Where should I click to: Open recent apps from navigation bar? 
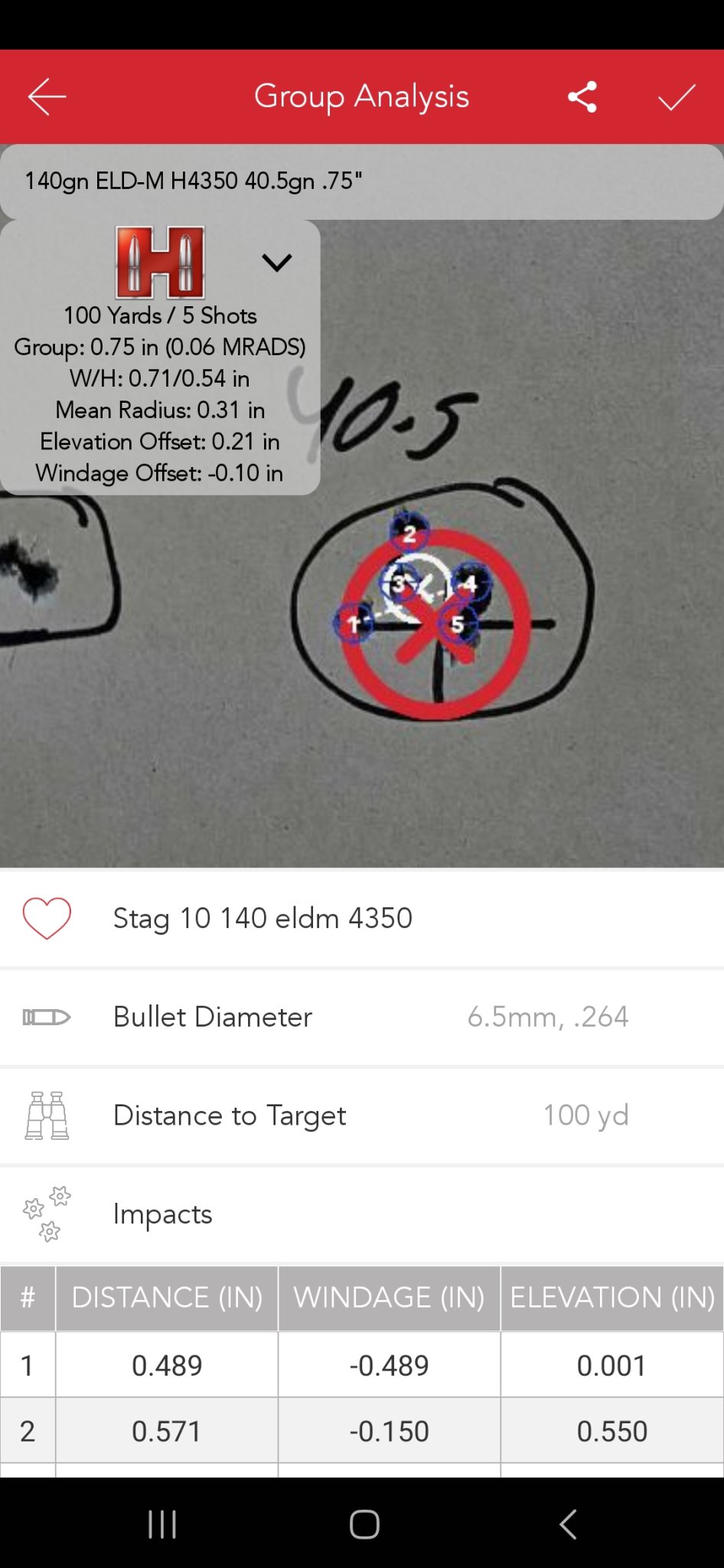(162, 1524)
